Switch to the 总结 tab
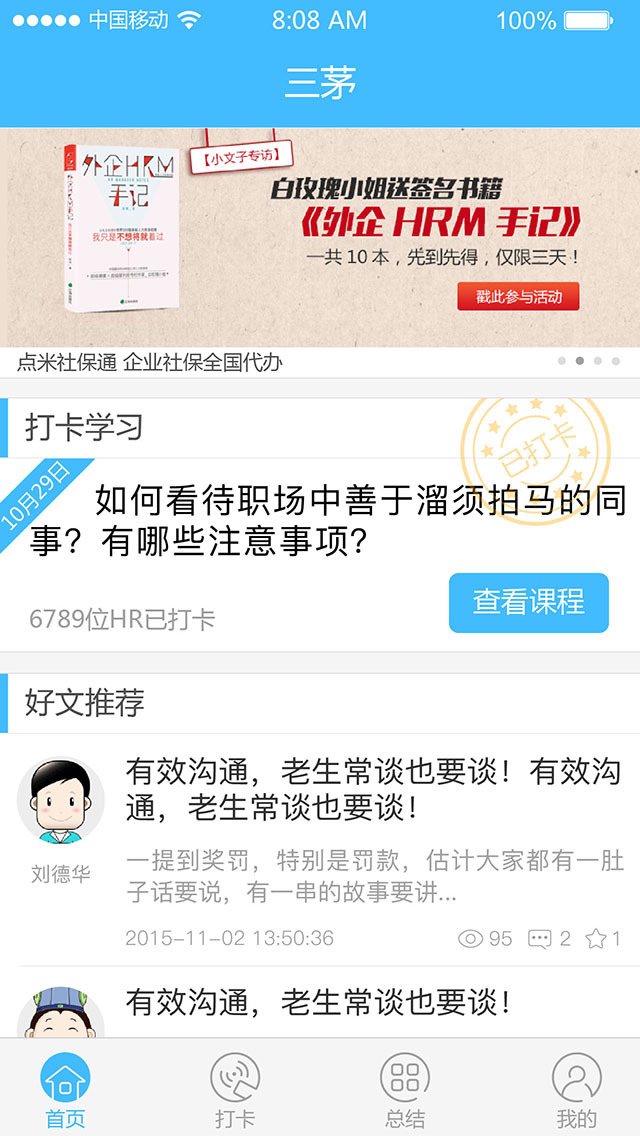 point(405,1090)
